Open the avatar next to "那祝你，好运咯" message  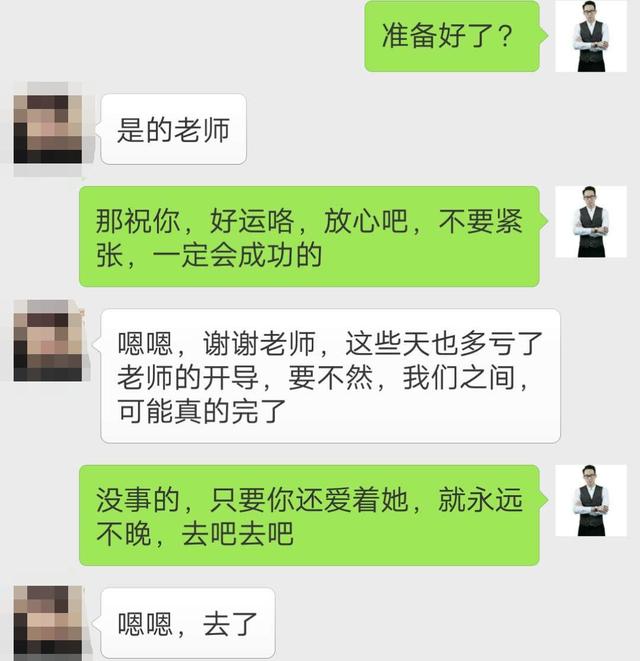point(591,222)
